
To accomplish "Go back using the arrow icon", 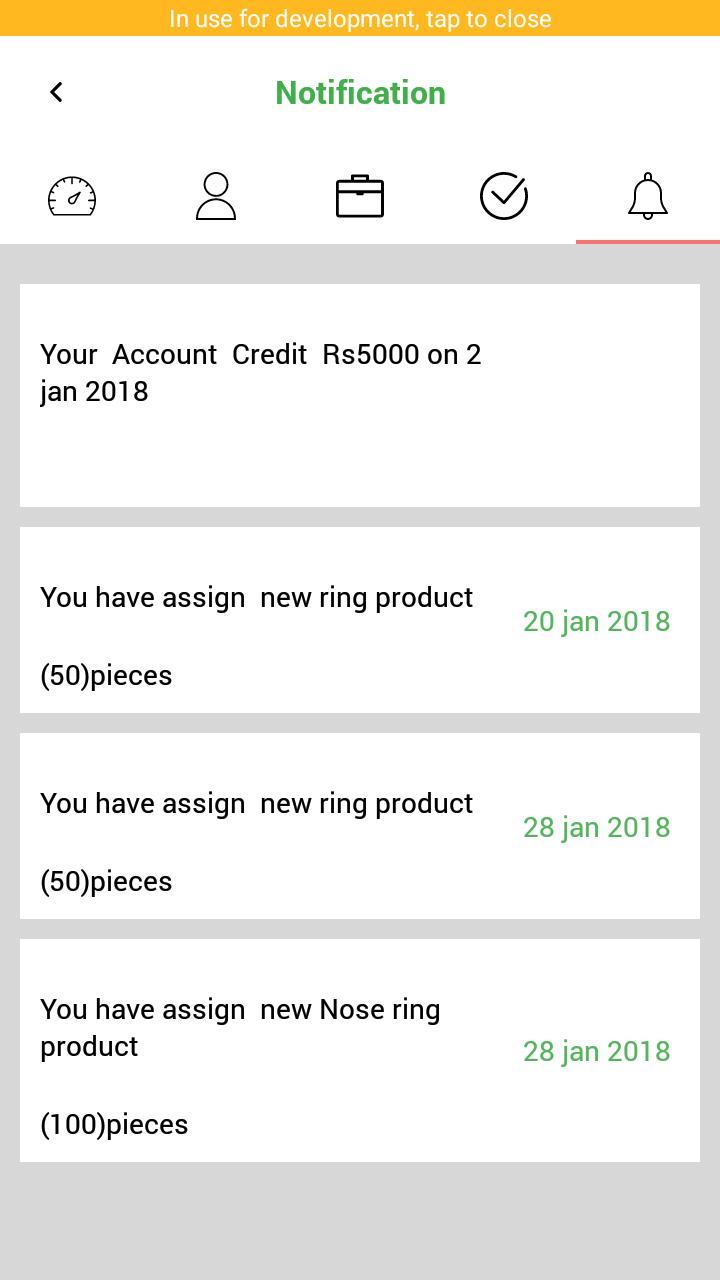I will (56, 92).
